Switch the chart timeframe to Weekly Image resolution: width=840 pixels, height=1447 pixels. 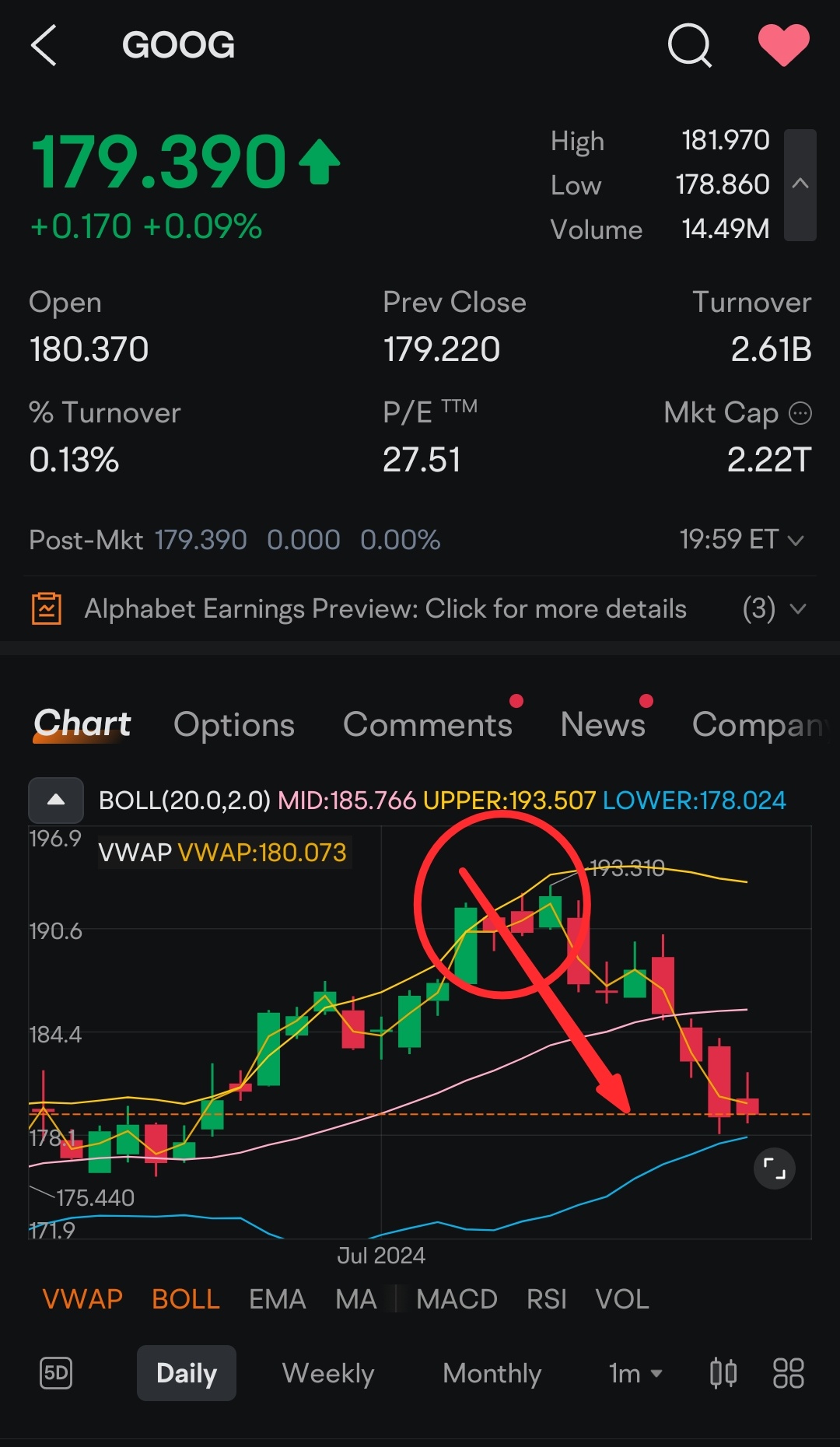[x=327, y=1372]
